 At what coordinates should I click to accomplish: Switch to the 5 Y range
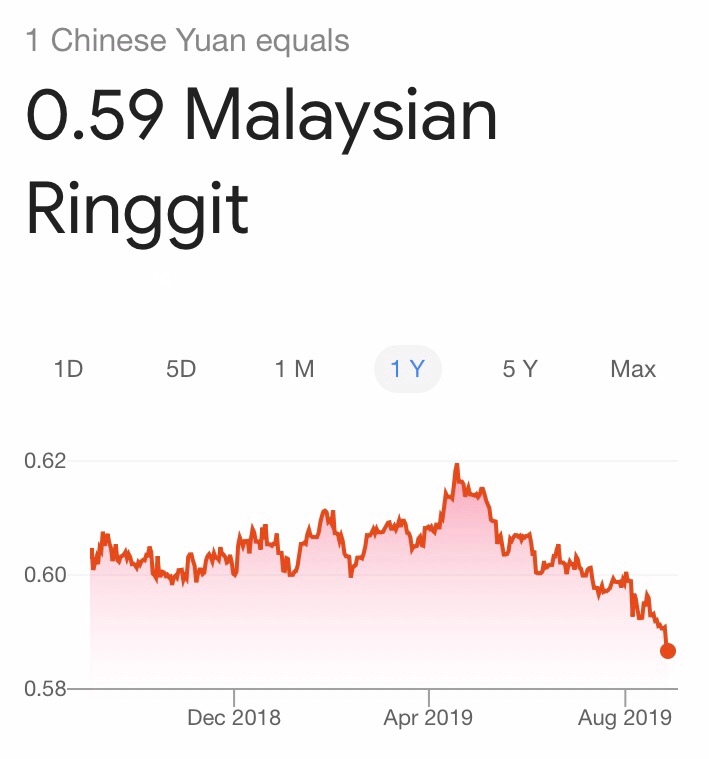[520, 369]
